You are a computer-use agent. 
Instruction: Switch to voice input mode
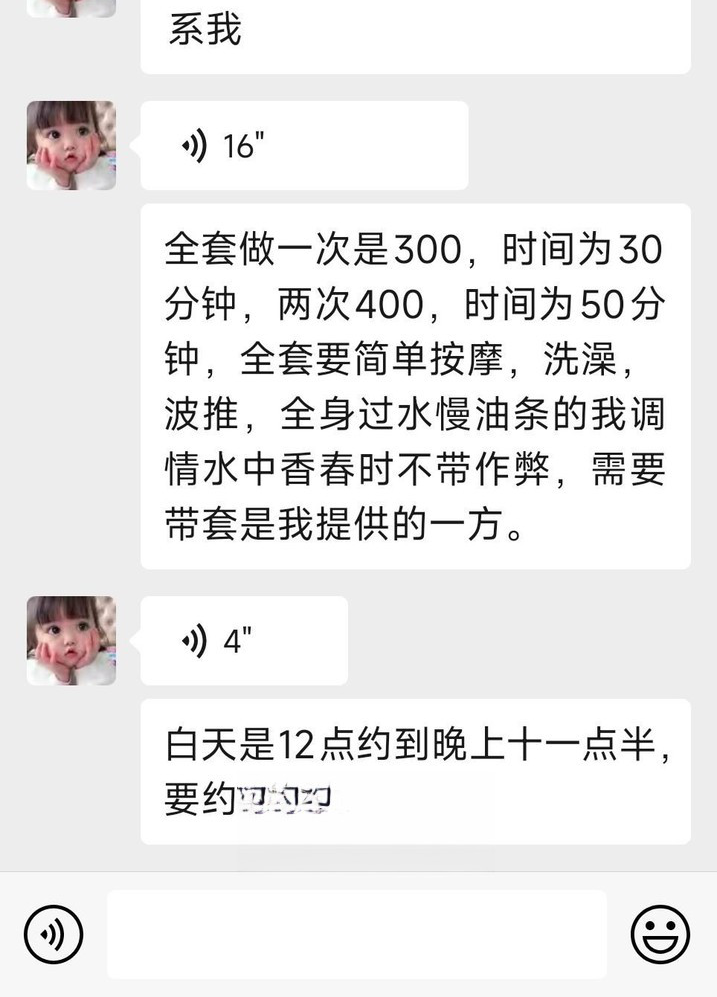[x=53, y=934]
